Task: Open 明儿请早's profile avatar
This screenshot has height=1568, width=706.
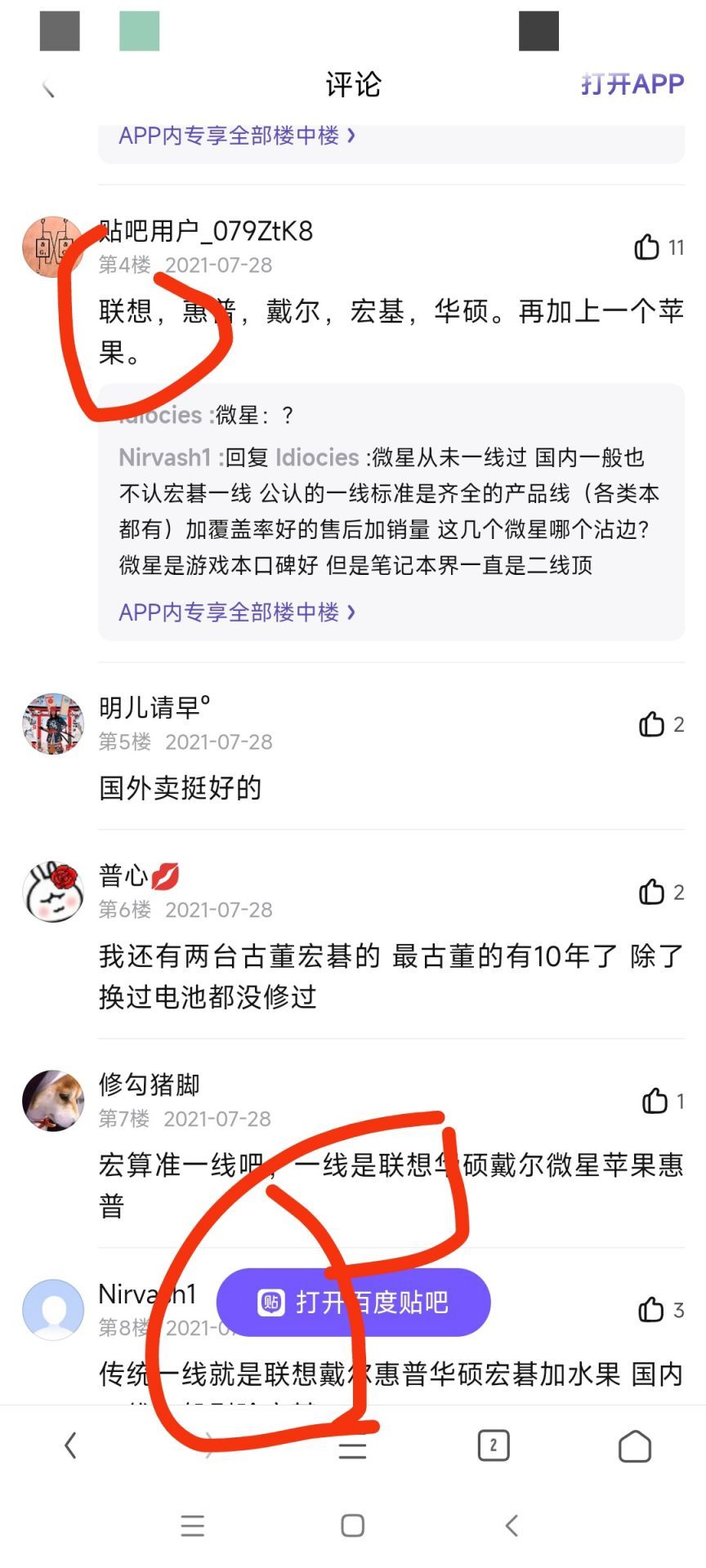Action: (x=53, y=724)
